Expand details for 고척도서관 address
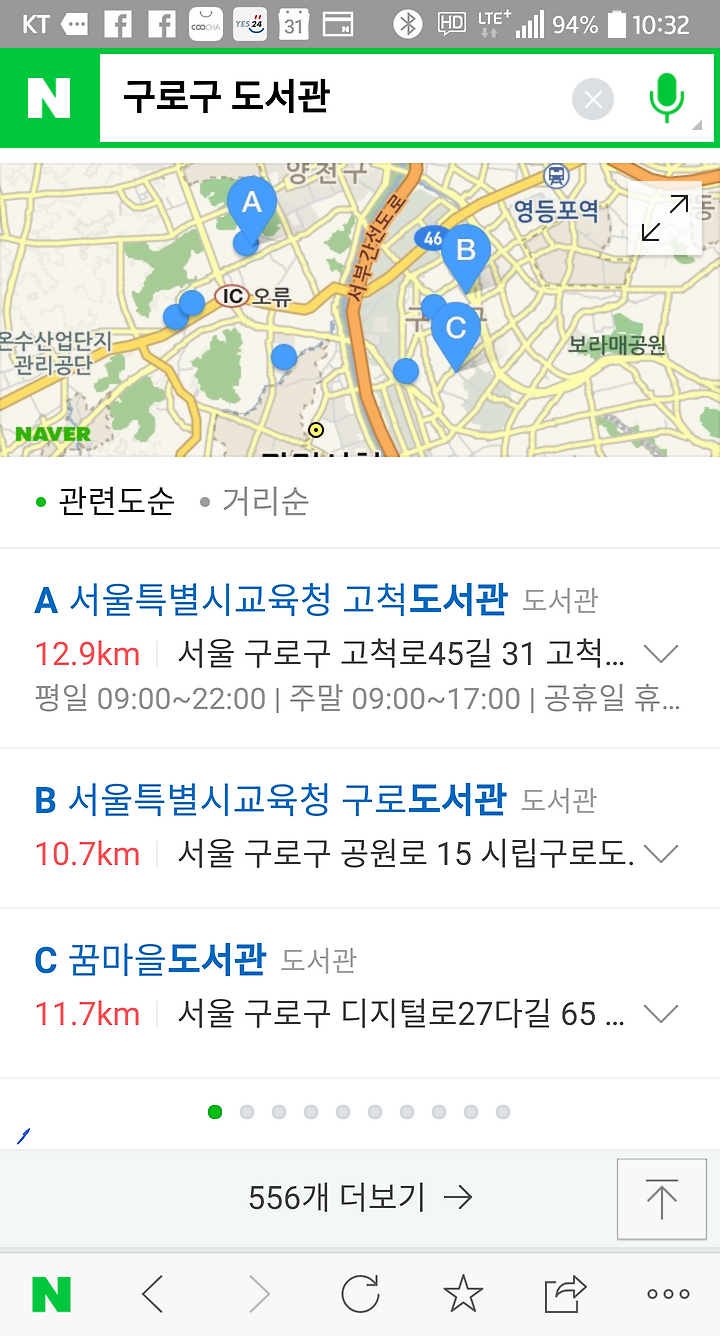The image size is (720, 1336). [x=661, y=654]
